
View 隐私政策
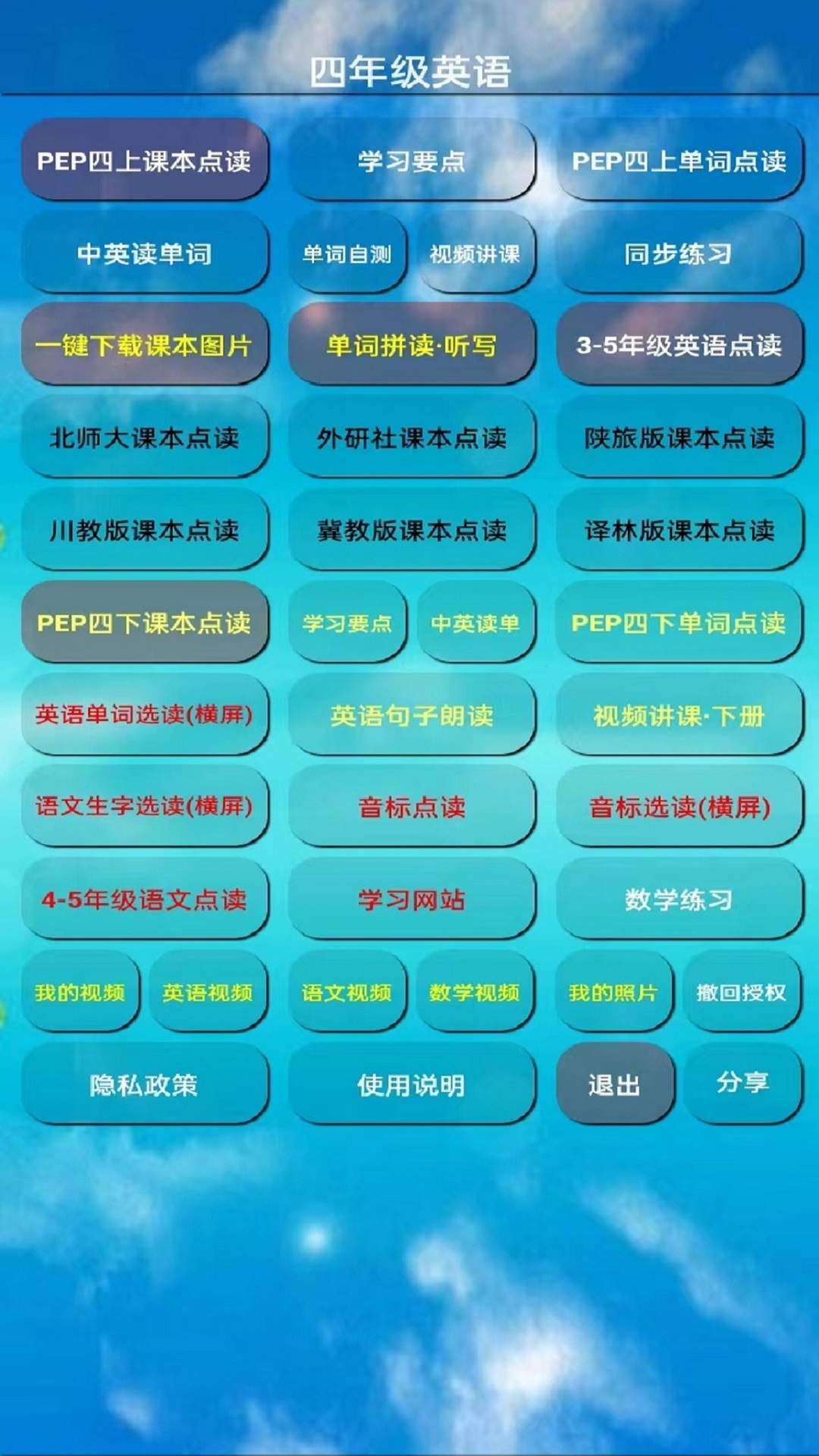tap(144, 1085)
